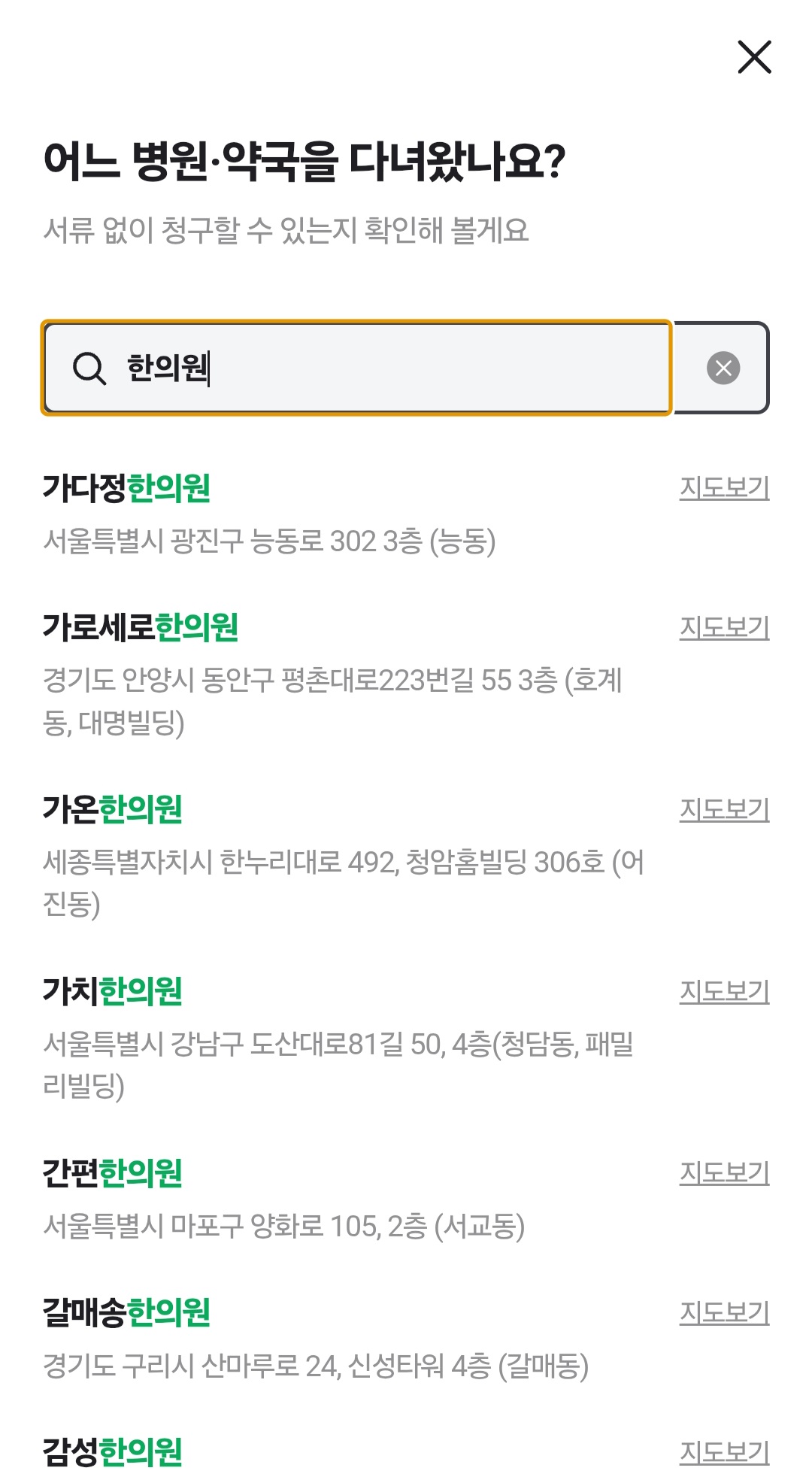The width and height of the screenshot is (812, 1480).
Task: Open 지도보기 for 가치한의원
Action: [x=724, y=991]
